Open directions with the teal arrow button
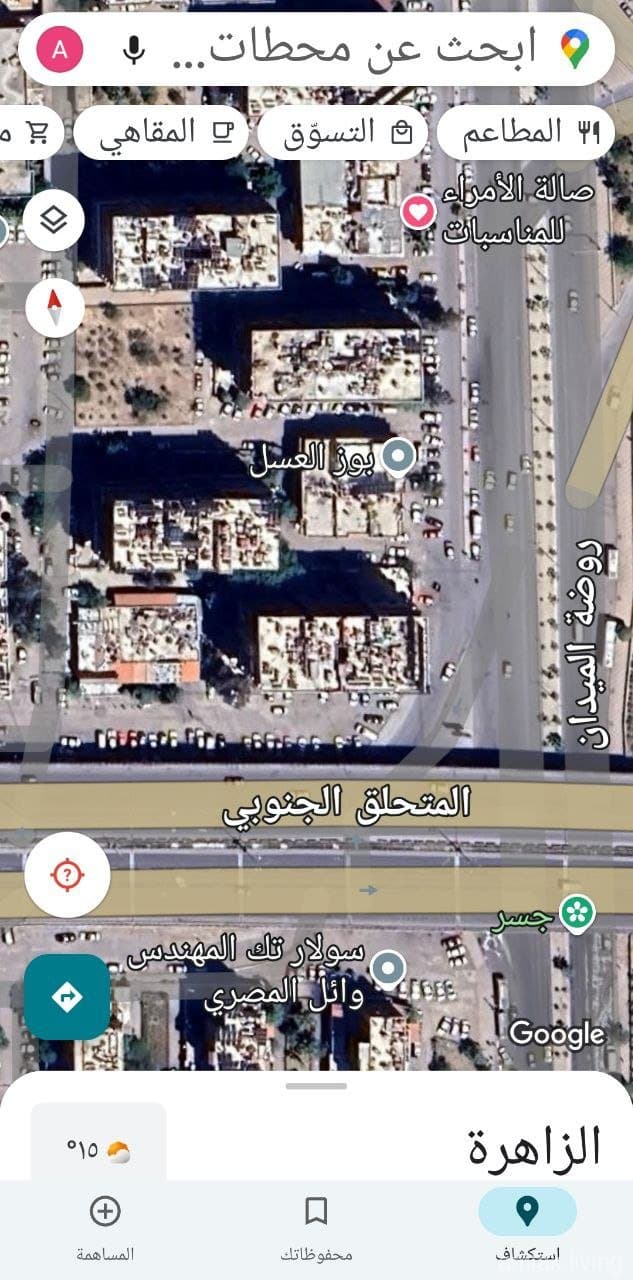Image resolution: width=633 pixels, height=1280 pixels. coord(67,997)
